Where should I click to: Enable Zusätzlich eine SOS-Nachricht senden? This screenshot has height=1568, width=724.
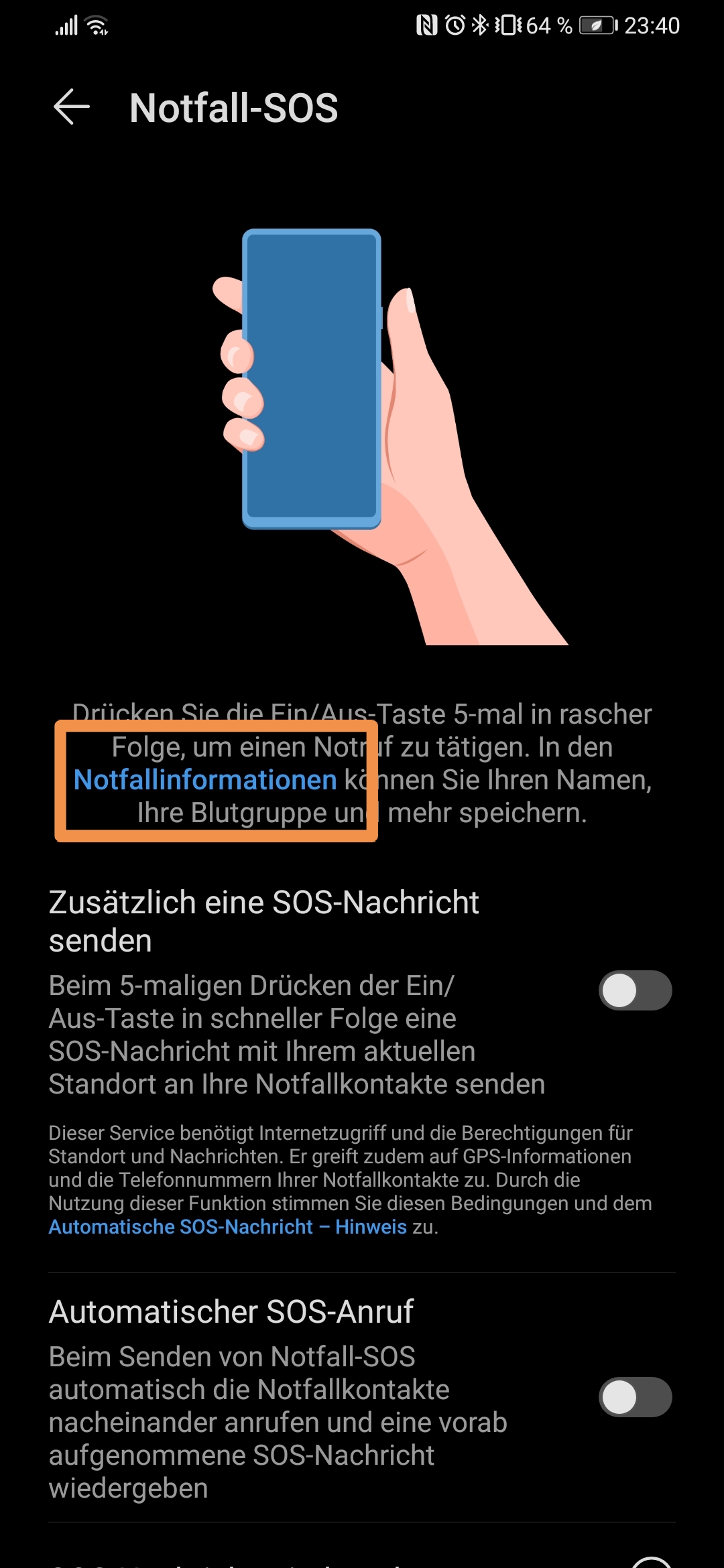point(634,990)
